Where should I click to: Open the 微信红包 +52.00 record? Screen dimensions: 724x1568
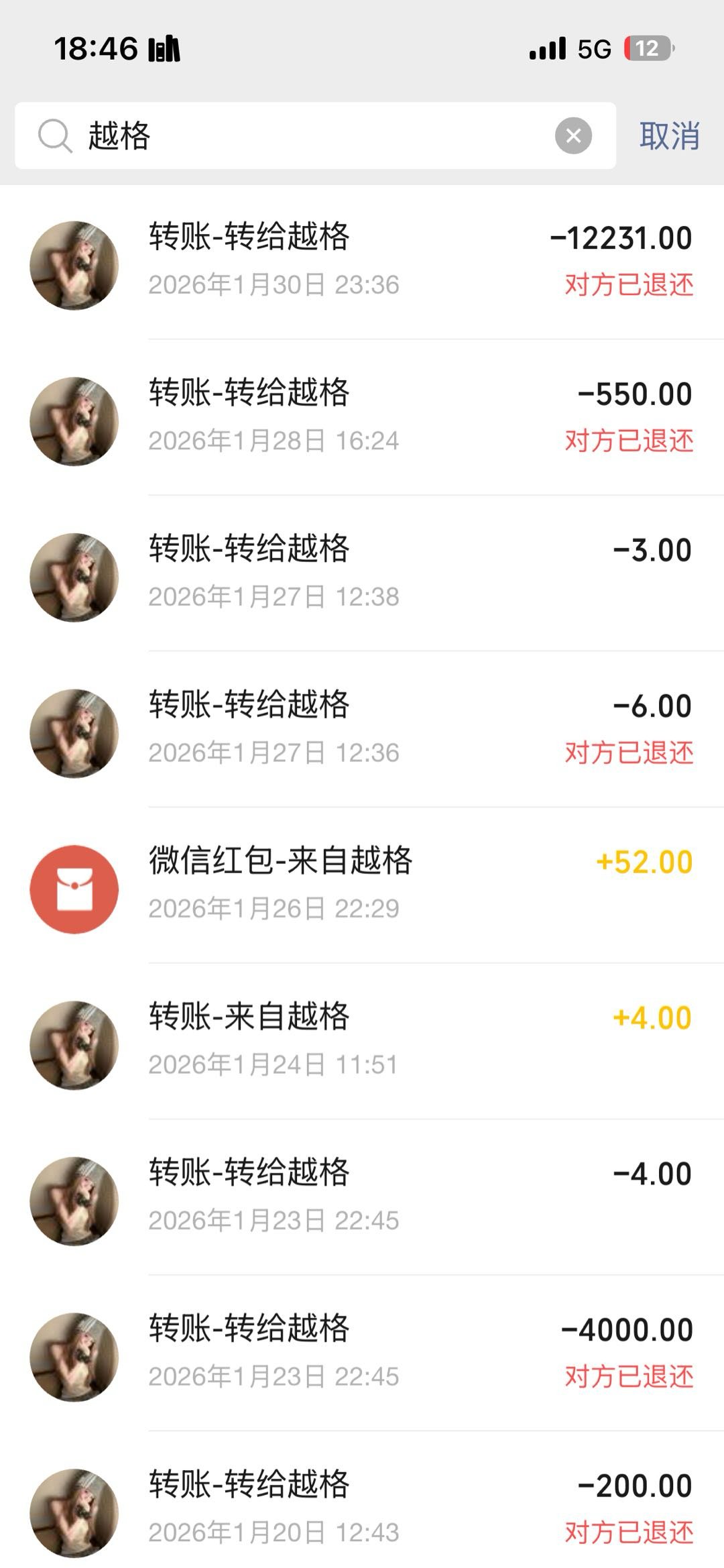(362, 885)
